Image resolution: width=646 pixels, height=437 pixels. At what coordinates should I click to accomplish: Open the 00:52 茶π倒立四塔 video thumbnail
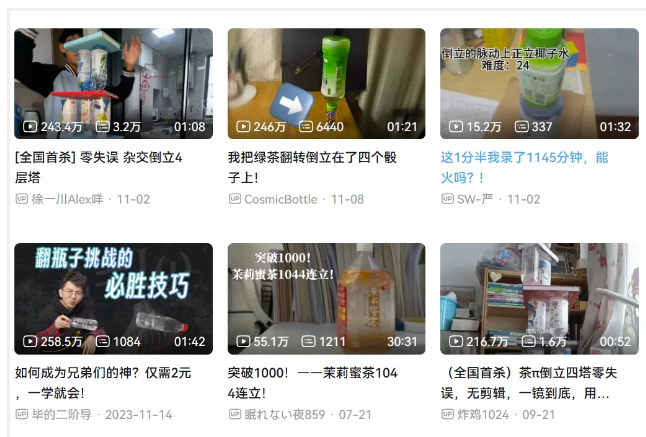tap(539, 298)
